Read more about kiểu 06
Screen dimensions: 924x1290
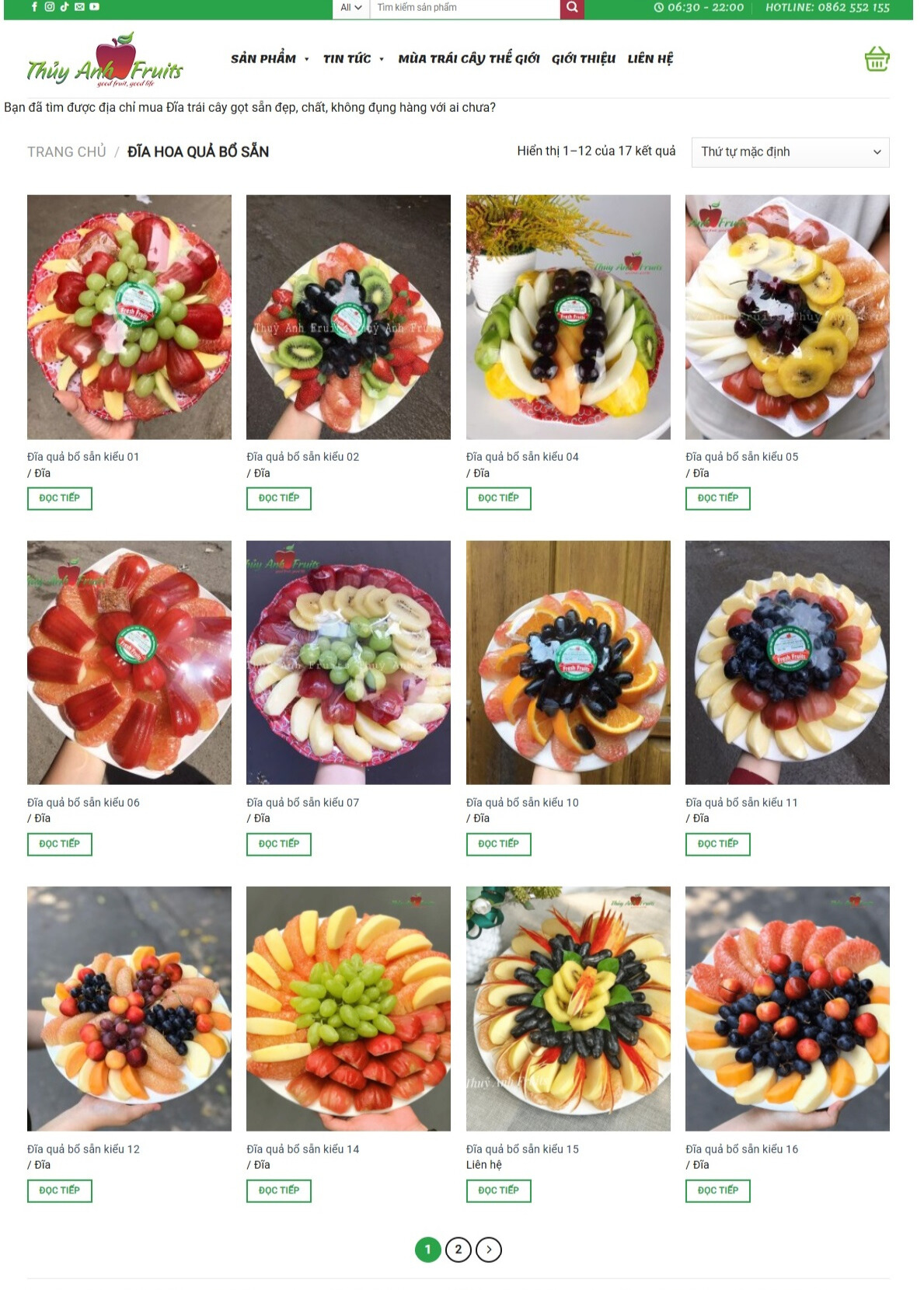click(59, 844)
